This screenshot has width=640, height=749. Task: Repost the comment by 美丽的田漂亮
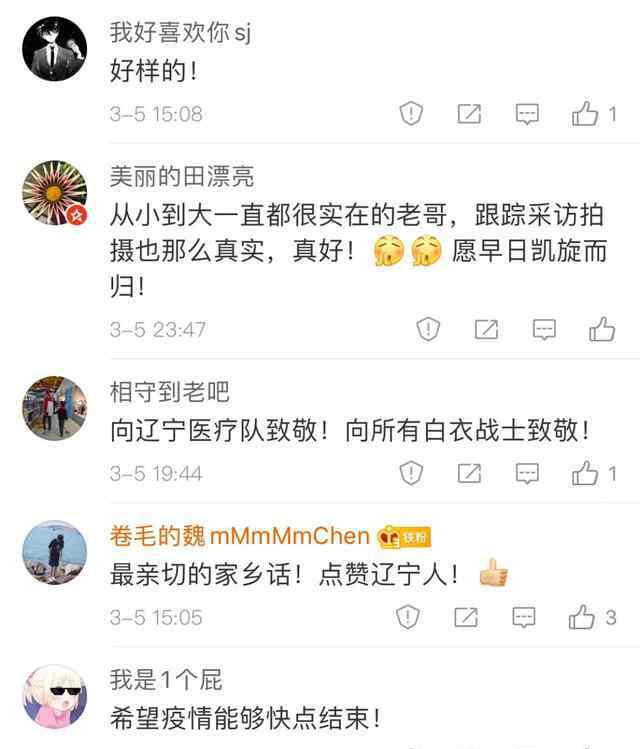pyautogui.click(x=486, y=329)
